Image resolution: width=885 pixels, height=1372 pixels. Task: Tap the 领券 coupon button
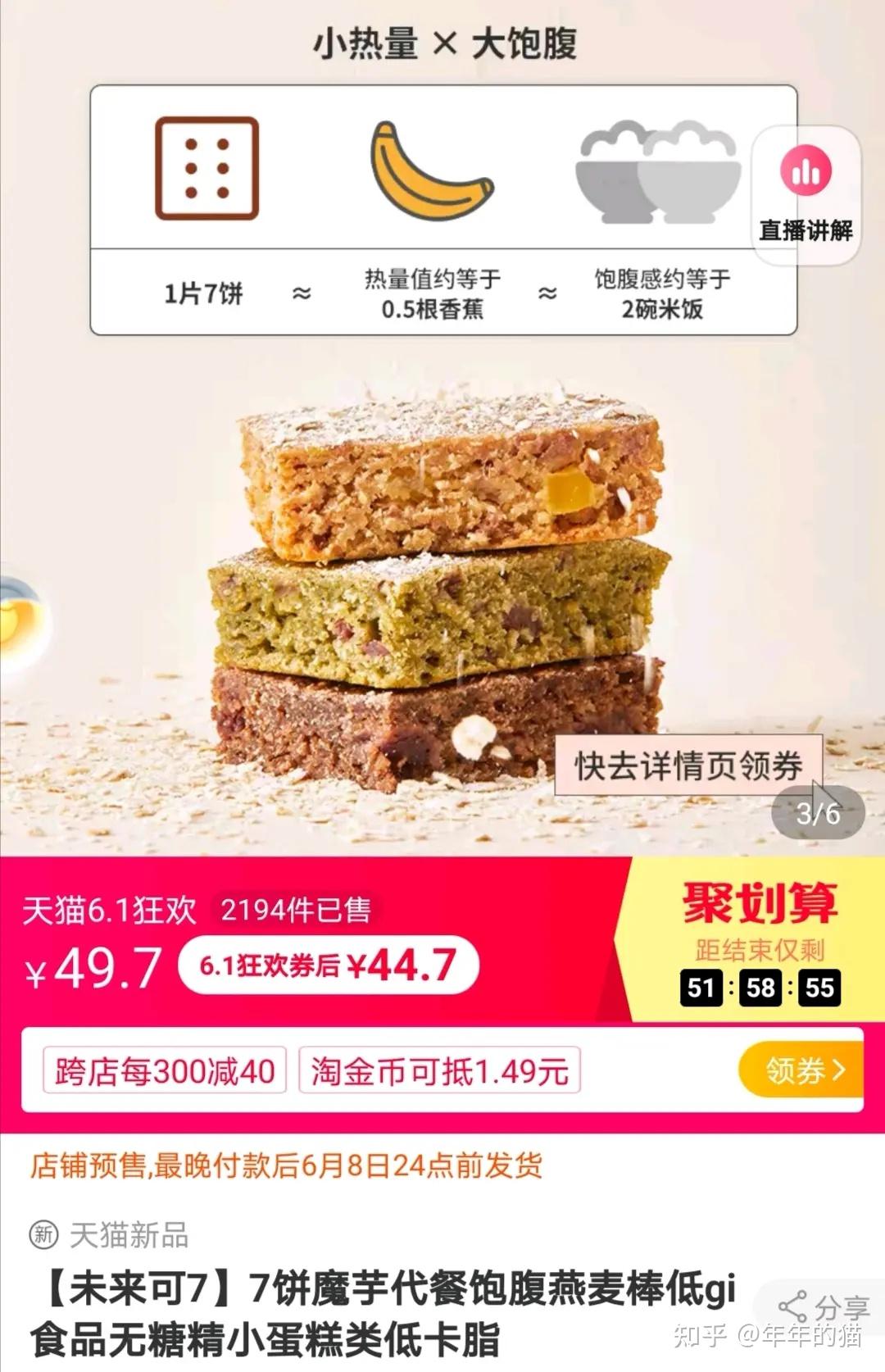coord(801,1070)
